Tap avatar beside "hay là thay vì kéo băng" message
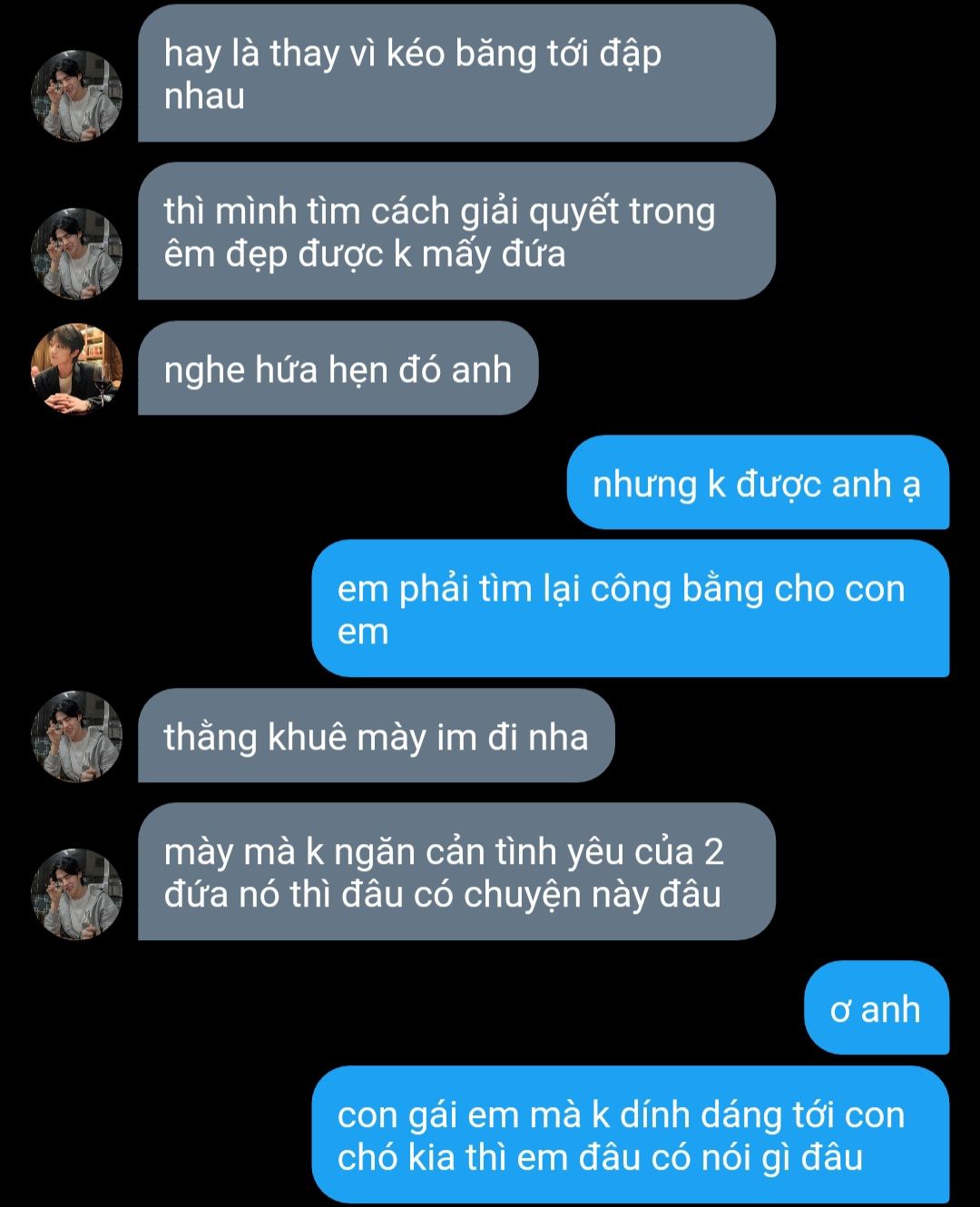The image size is (980, 1207). [77, 95]
